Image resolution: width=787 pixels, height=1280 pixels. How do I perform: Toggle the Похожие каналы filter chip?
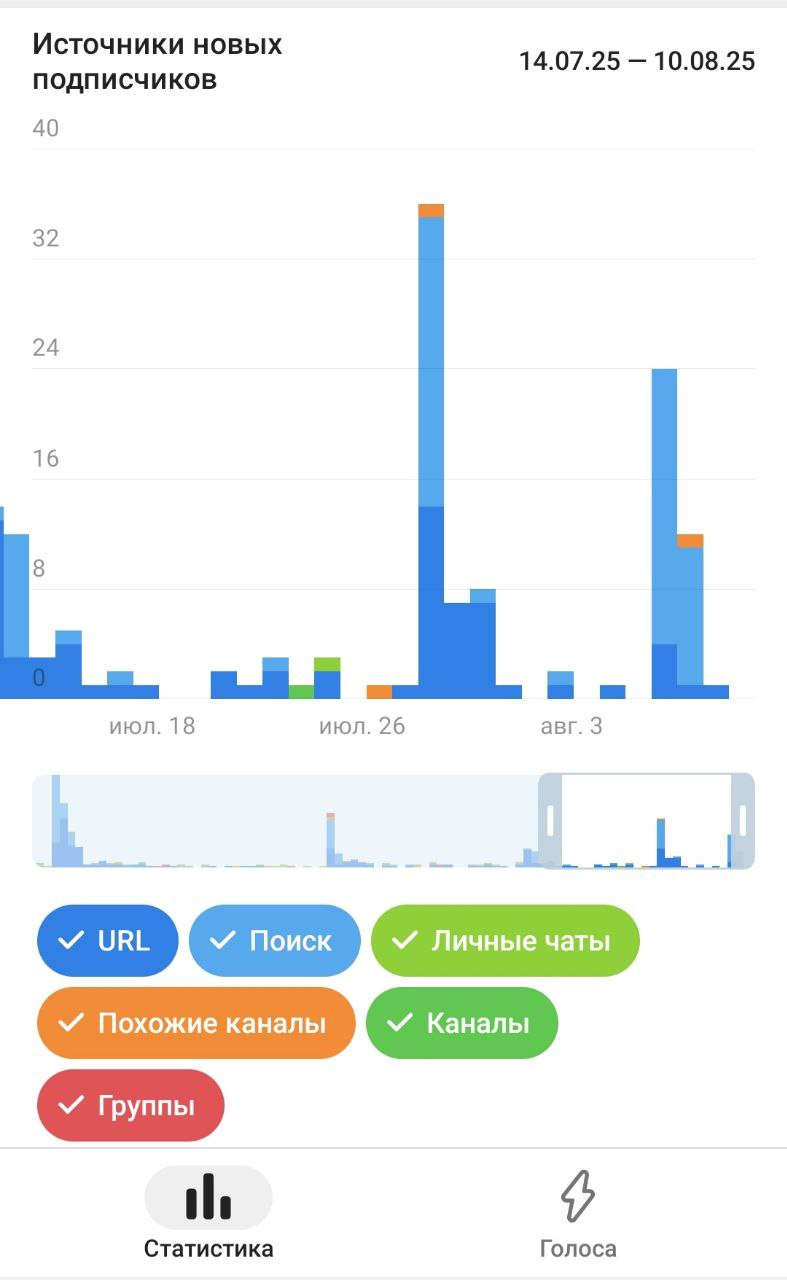(x=196, y=1023)
